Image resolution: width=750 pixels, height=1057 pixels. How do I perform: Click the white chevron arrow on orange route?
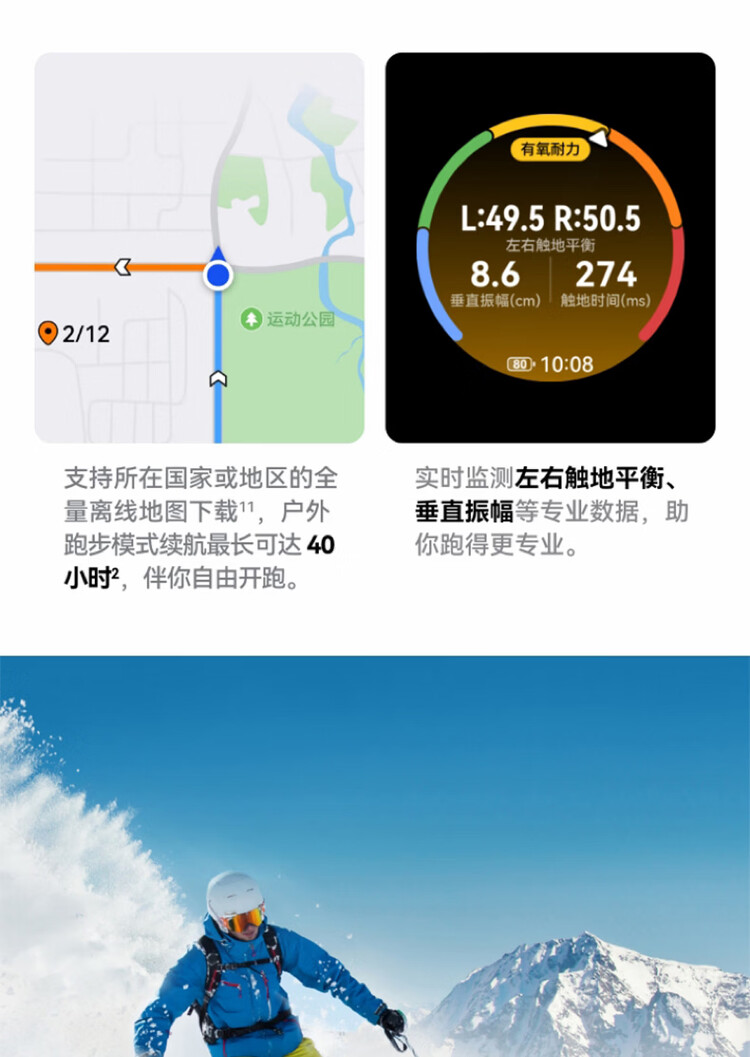[x=122, y=266]
